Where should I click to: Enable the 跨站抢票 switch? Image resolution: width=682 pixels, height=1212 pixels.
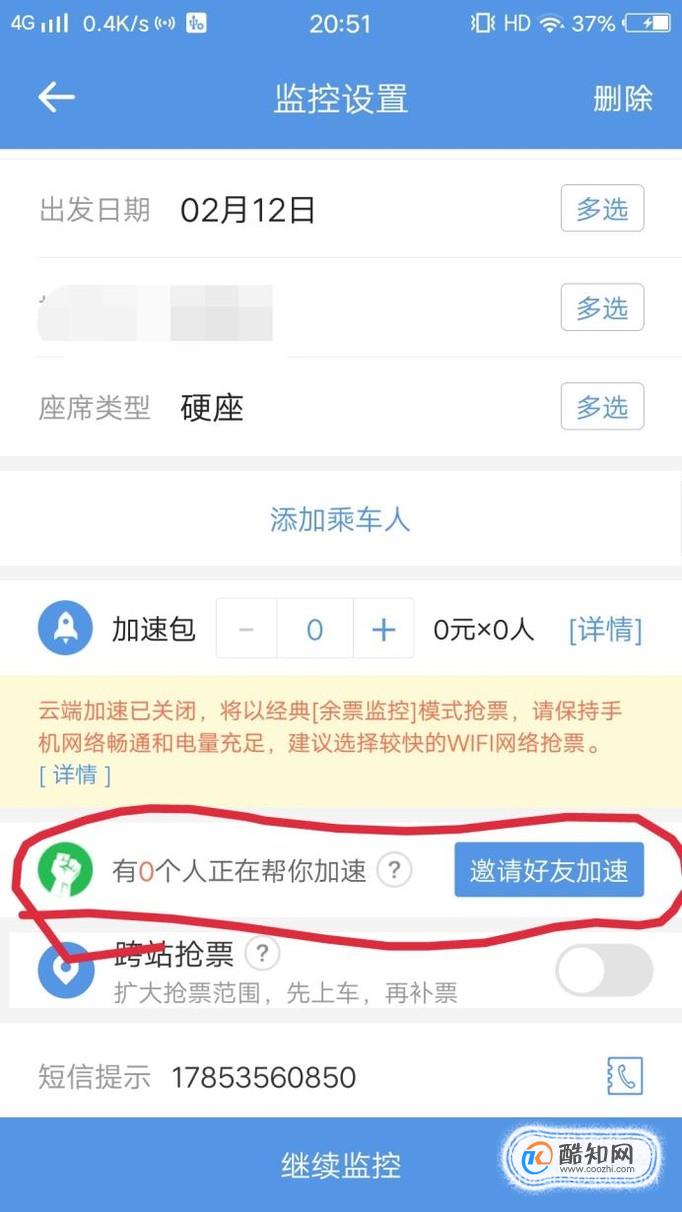pos(603,971)
